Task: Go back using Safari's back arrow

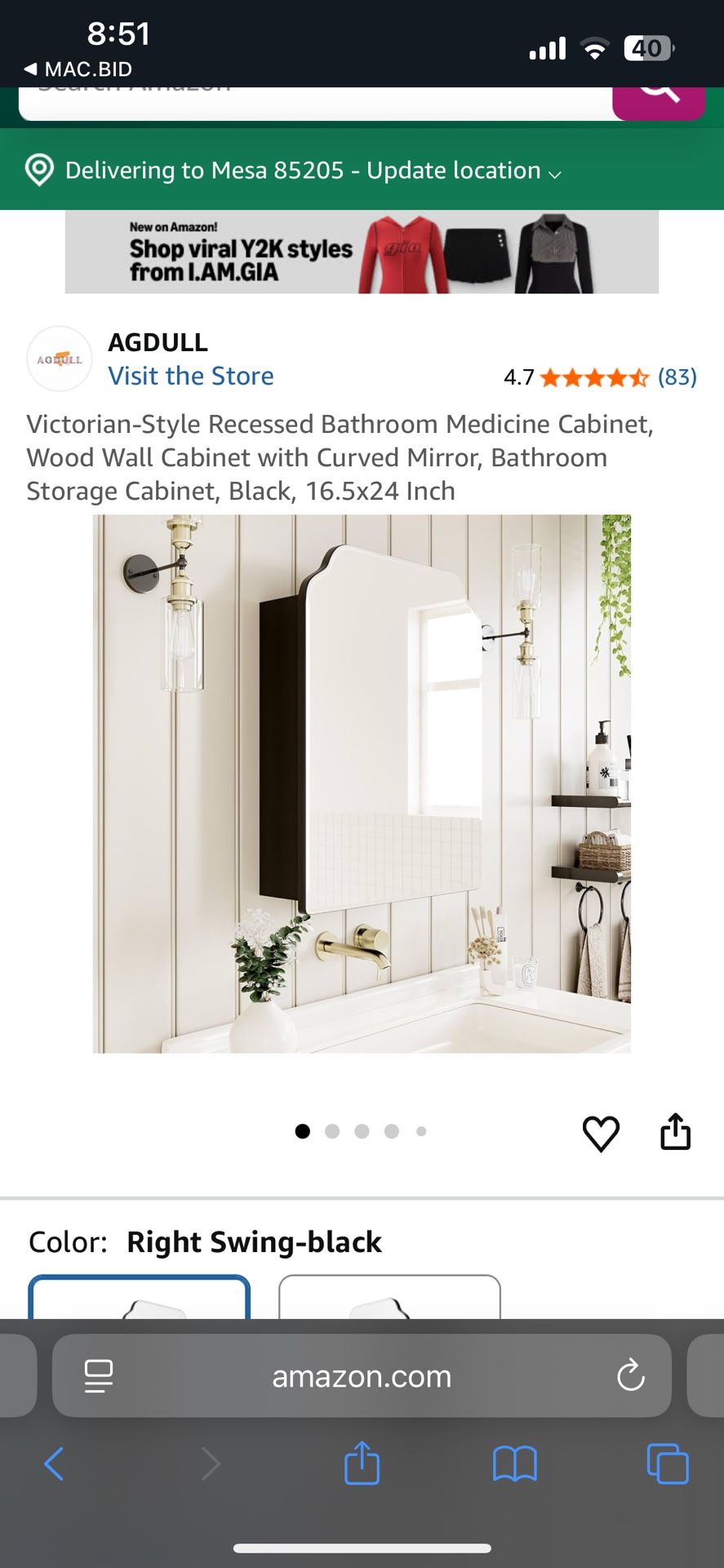Action: (54, 1464)
